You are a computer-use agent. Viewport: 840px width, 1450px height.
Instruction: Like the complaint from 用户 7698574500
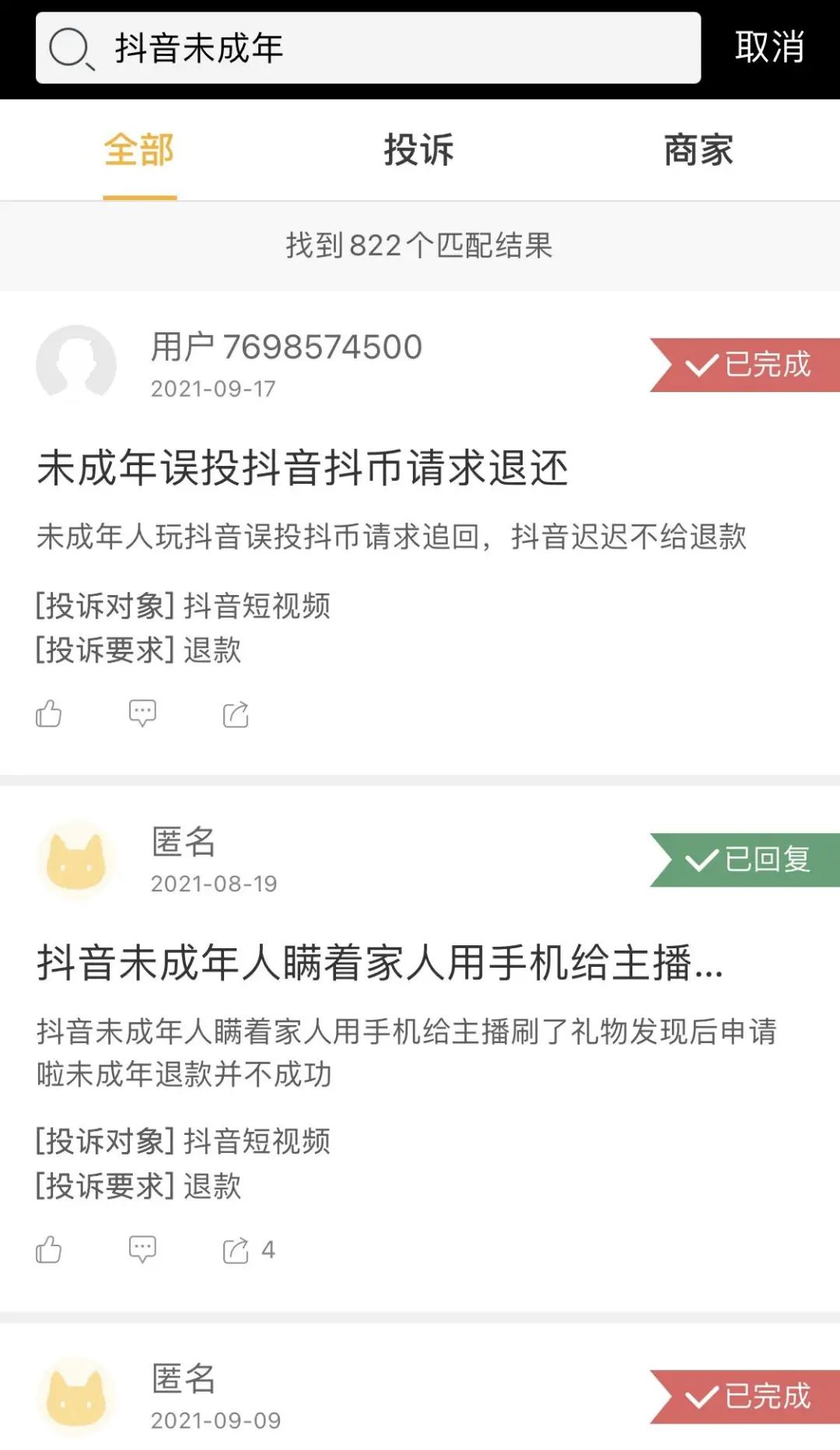(x=48, y=713)
